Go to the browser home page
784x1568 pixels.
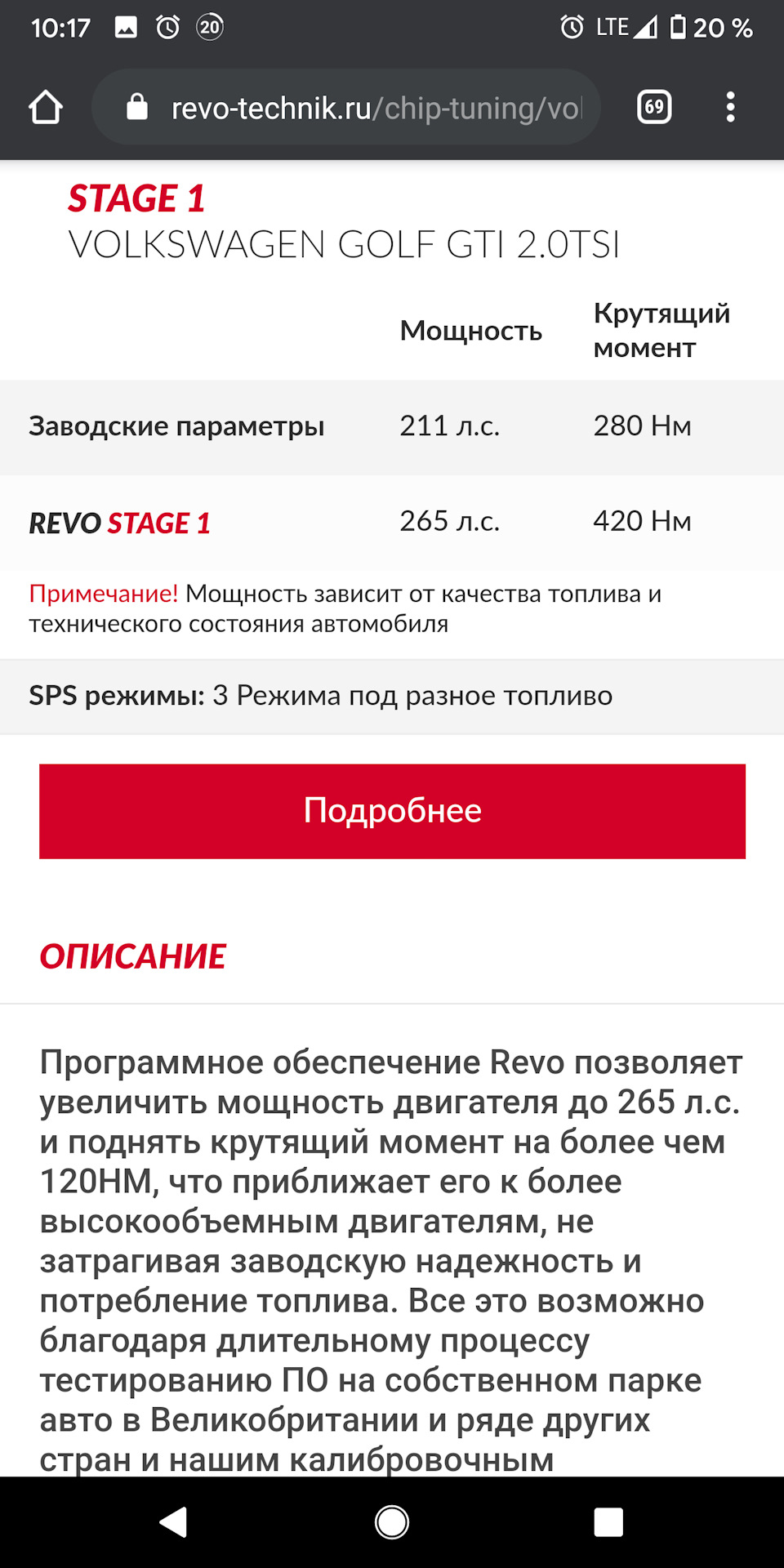tap(46, 107)
